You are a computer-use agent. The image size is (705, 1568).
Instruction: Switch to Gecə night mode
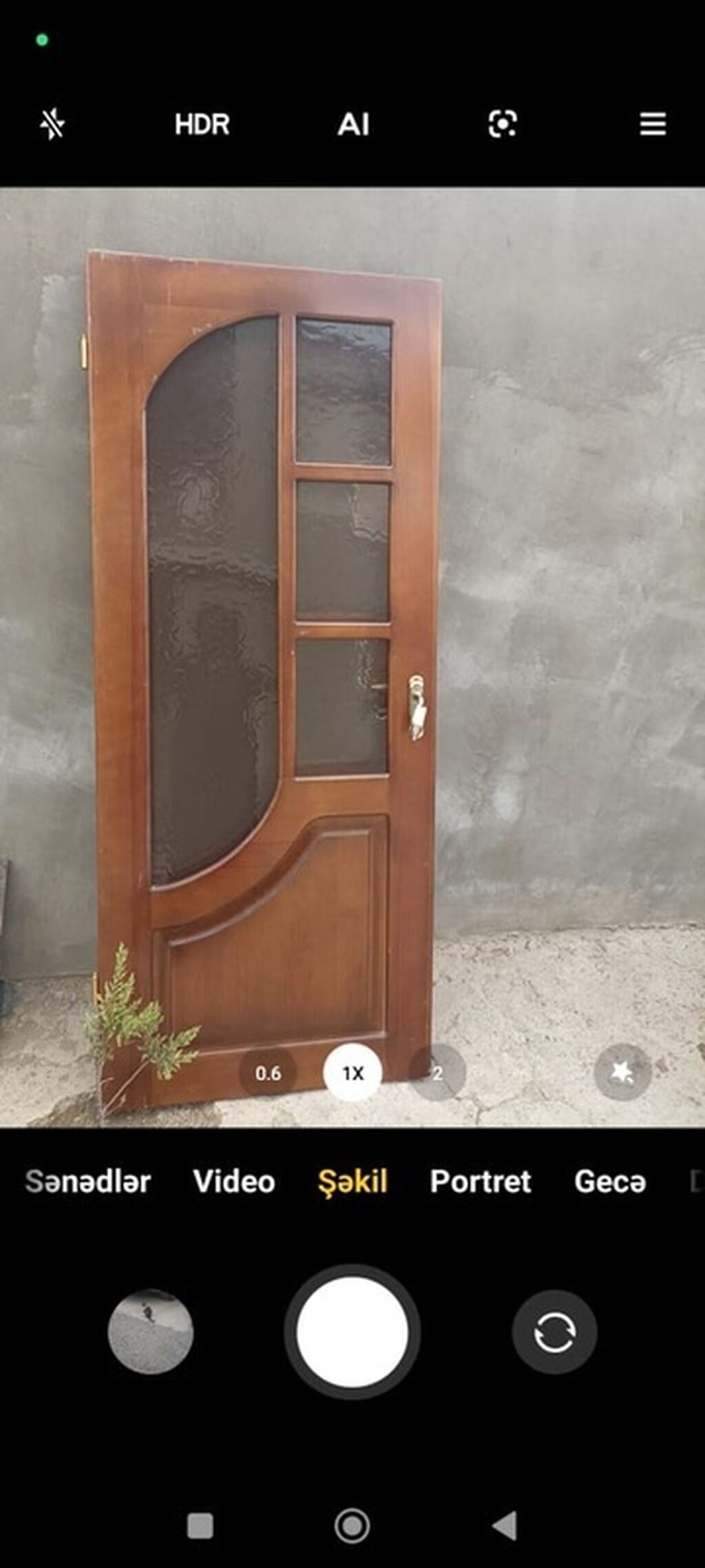(610, 1182)
